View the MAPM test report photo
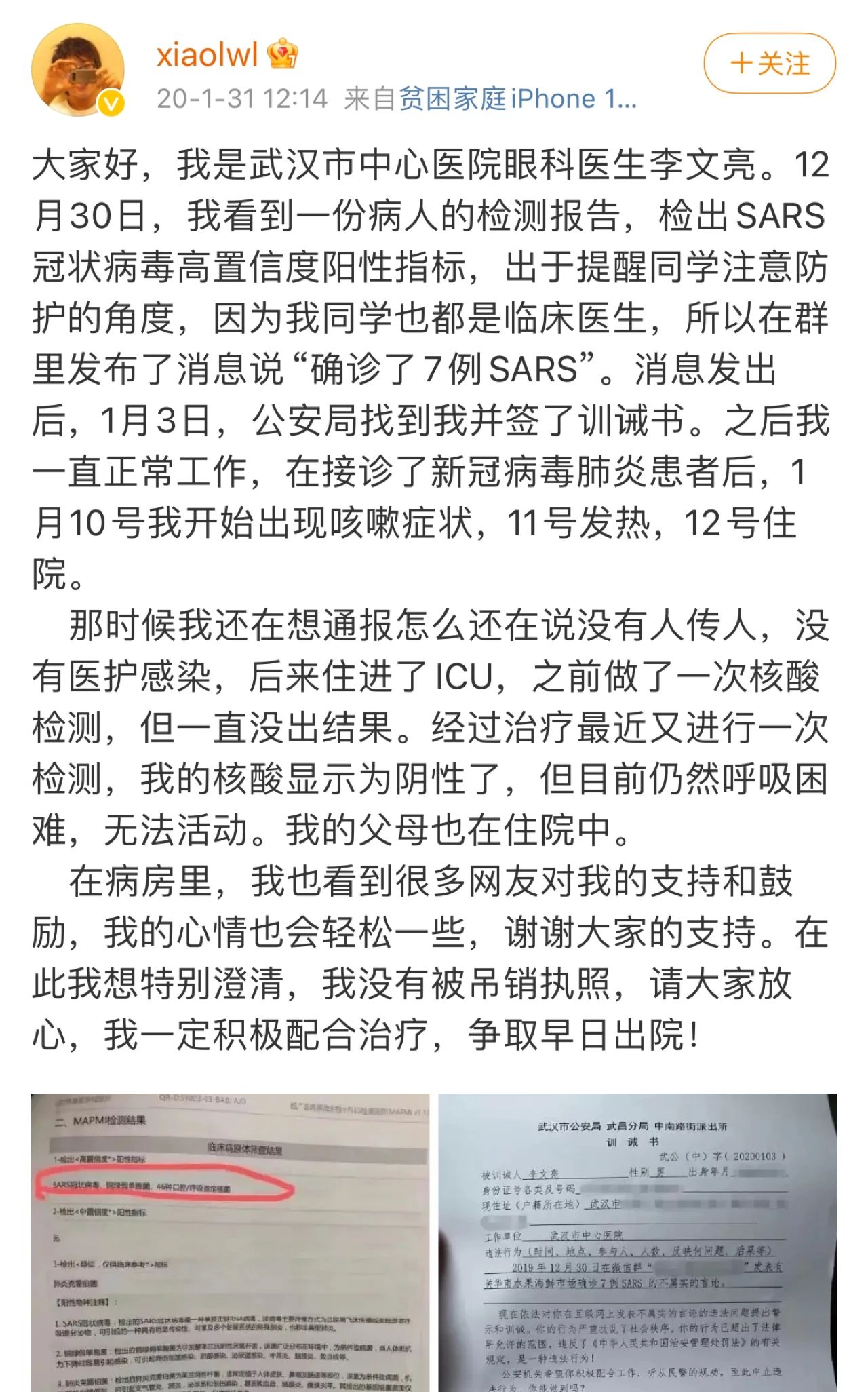 [x=231, y=1241]
